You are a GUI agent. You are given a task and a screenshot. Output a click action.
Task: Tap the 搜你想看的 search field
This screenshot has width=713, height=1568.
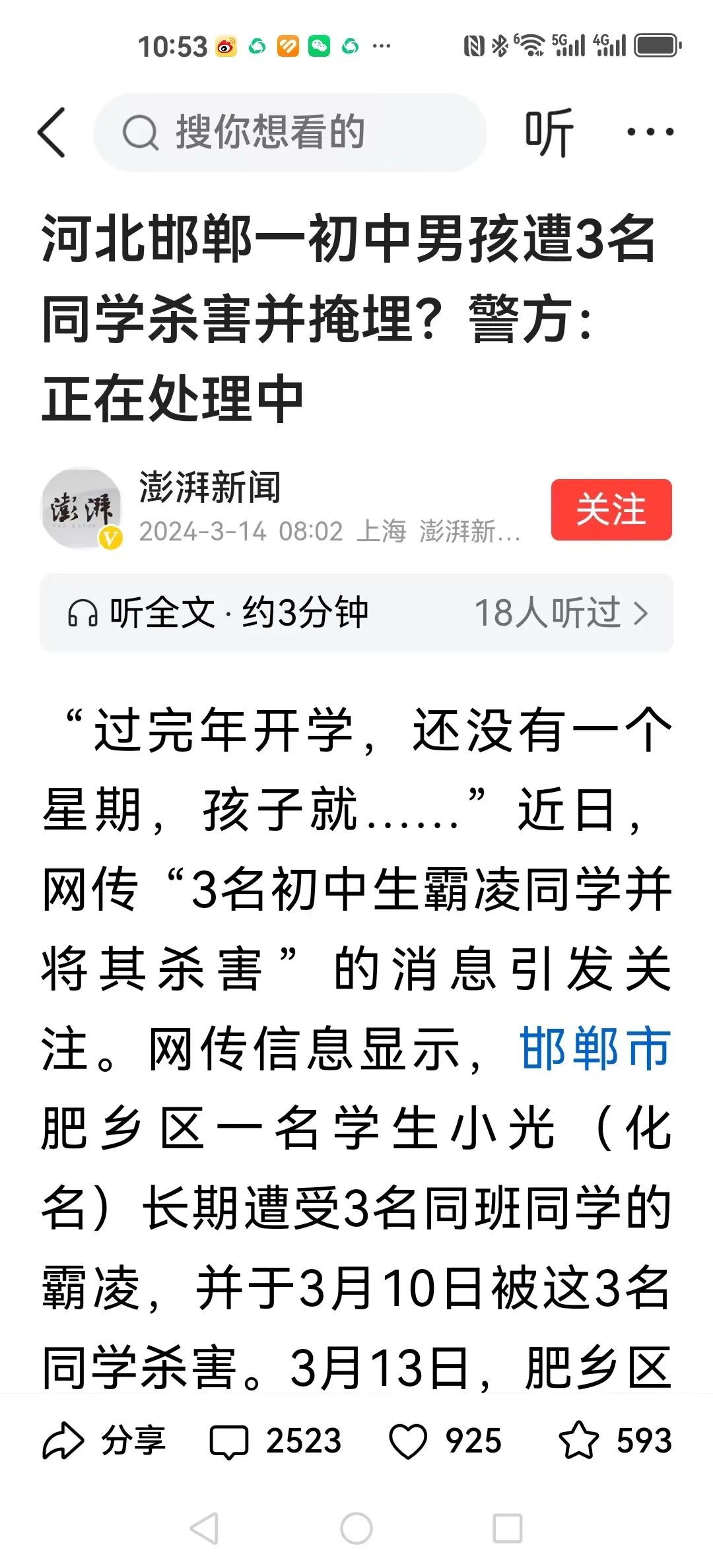click(290, 133)
